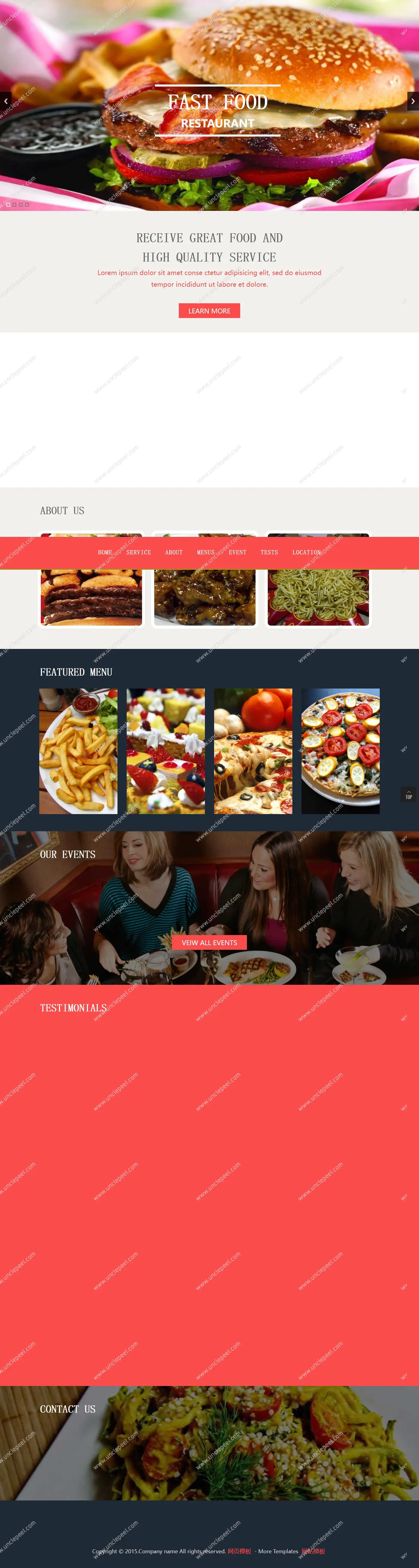Tap the Learn More button
419x1568 pixels.
pos(209,310)
